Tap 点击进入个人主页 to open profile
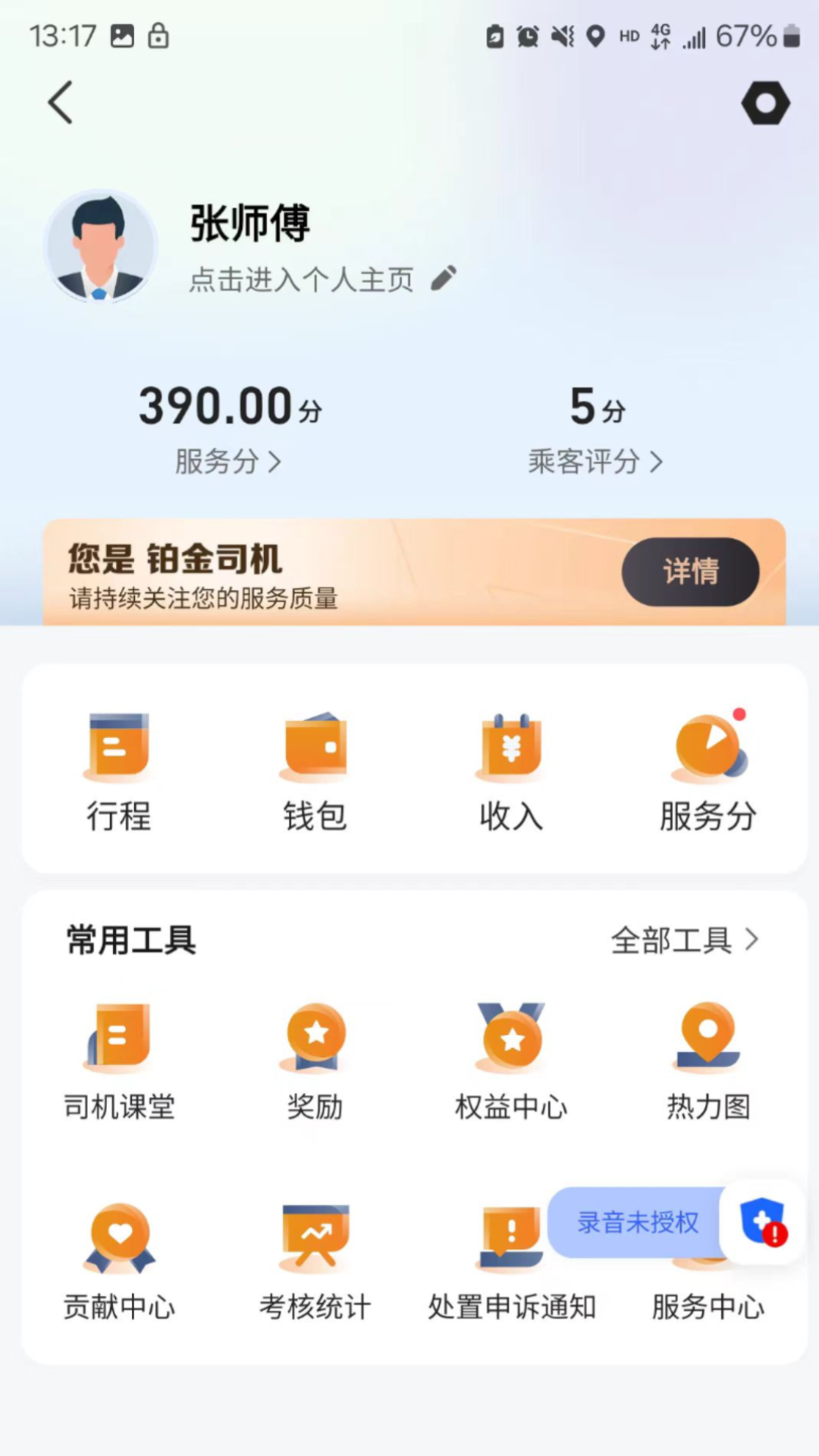 tap(302, 279)
